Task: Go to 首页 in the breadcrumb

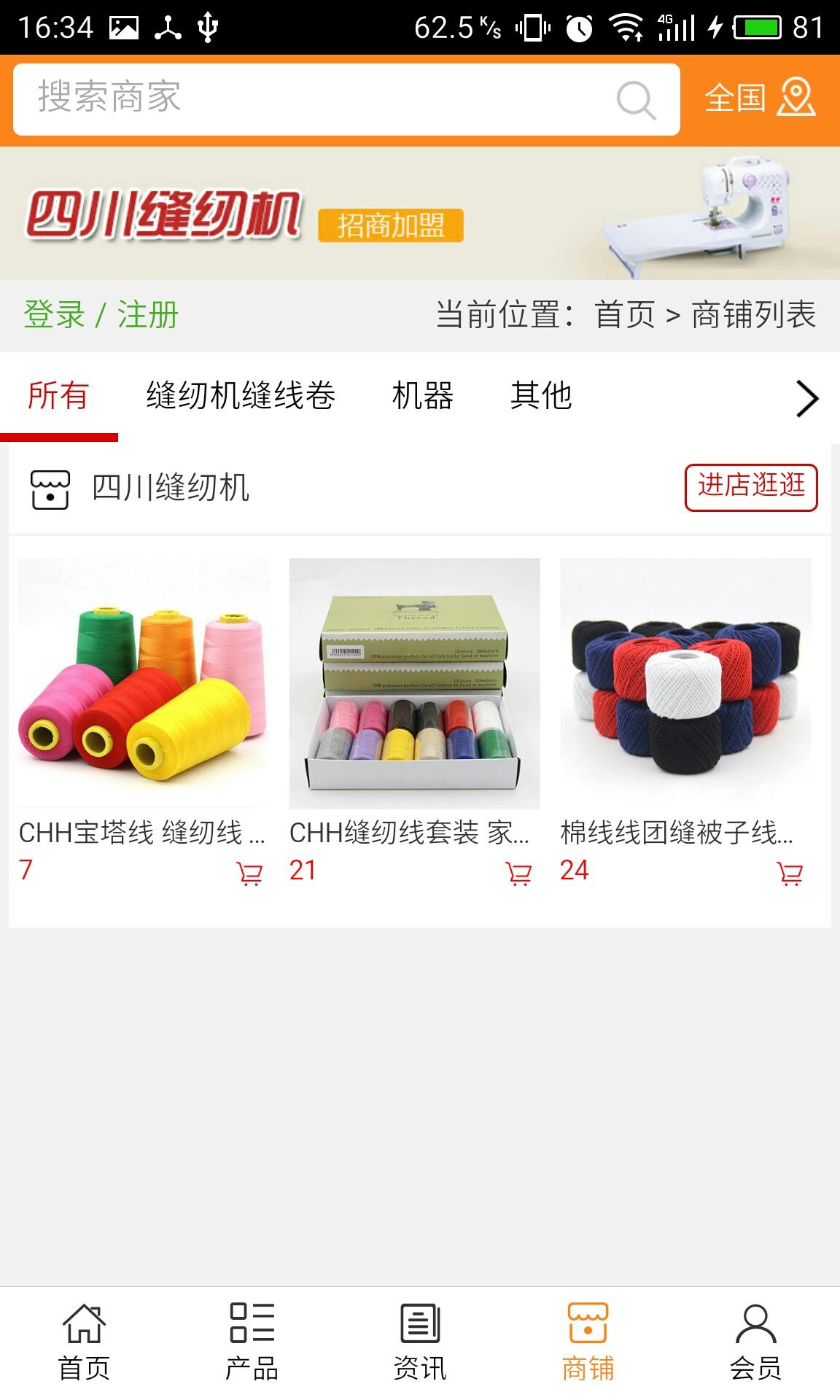Action: point(625,315)
